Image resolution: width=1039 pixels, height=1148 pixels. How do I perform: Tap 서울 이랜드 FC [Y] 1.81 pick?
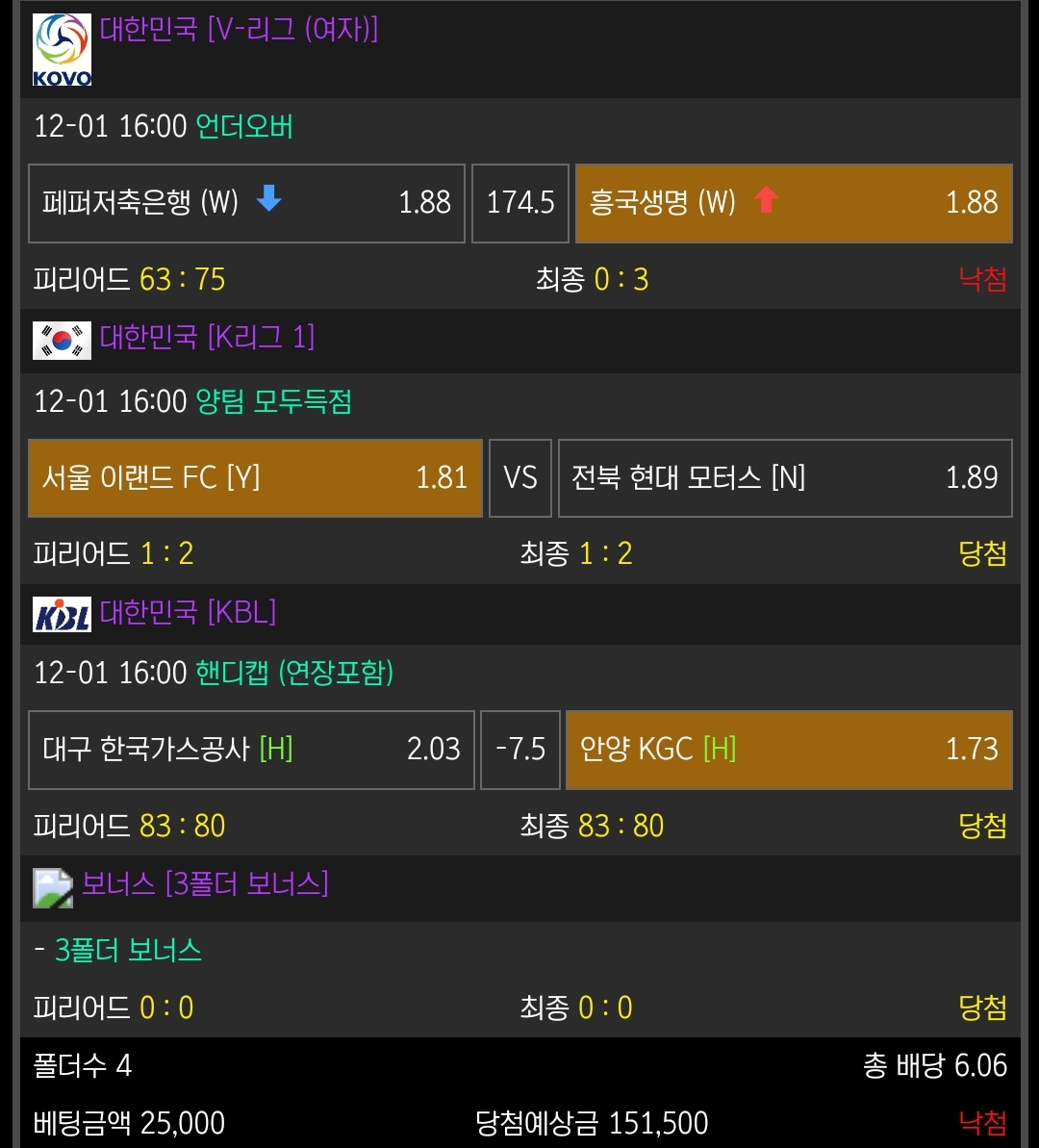pos(255,478)
